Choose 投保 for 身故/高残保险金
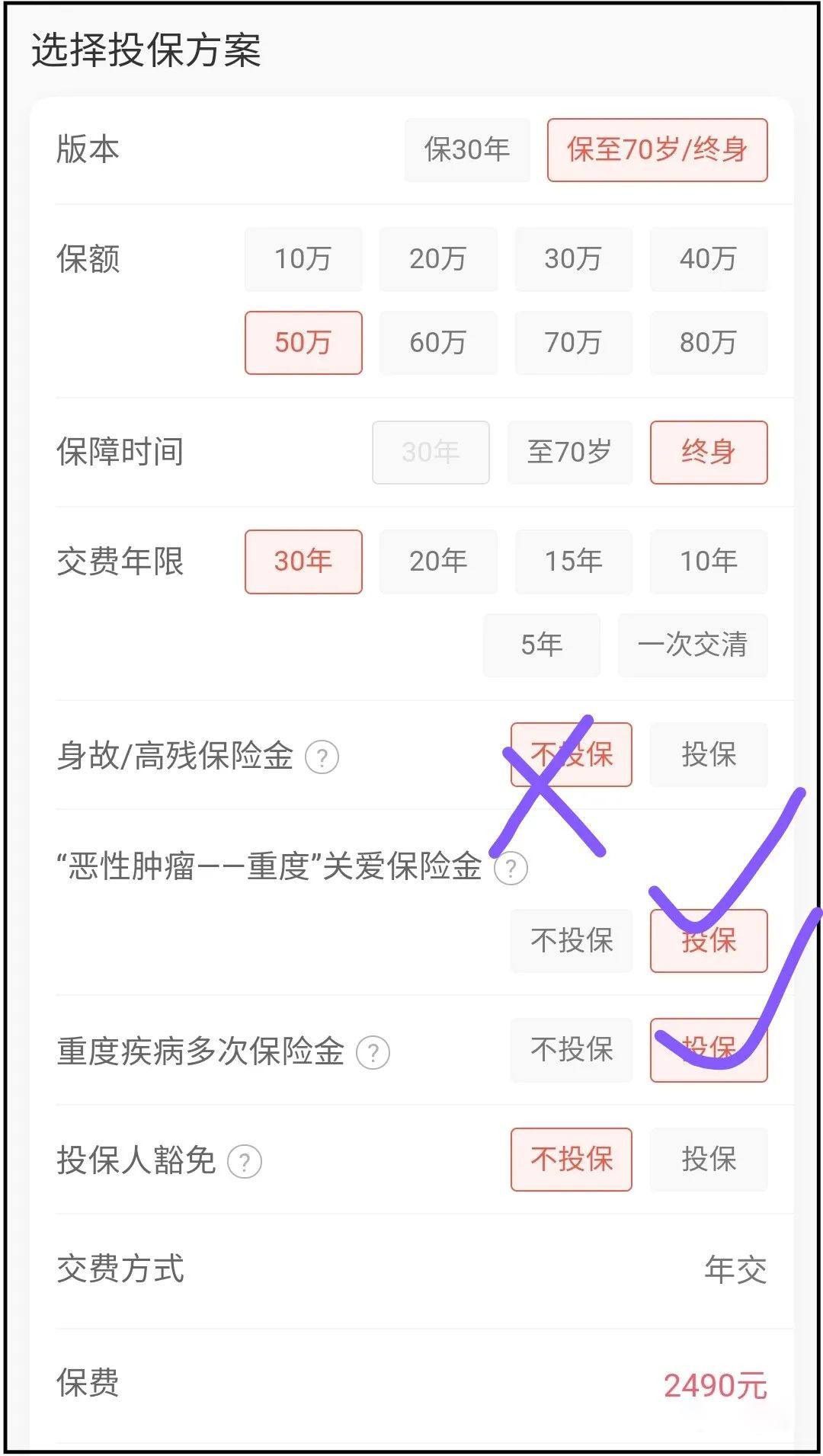 (708, 755)
